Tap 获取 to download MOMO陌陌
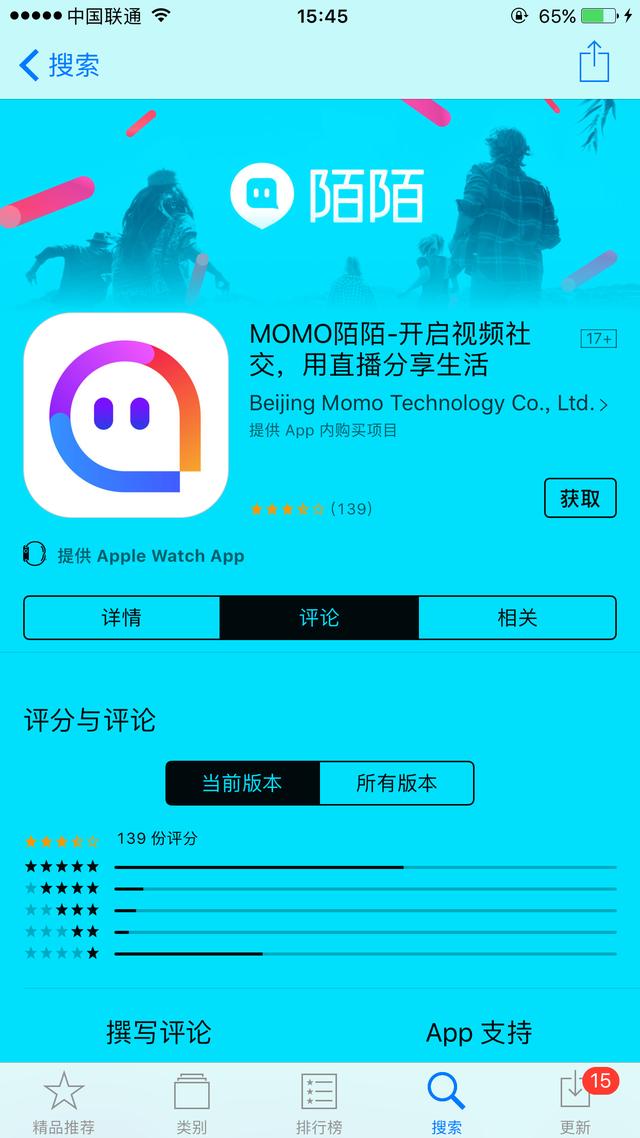This screenshot has width=640, height=1138. [580, 498]
